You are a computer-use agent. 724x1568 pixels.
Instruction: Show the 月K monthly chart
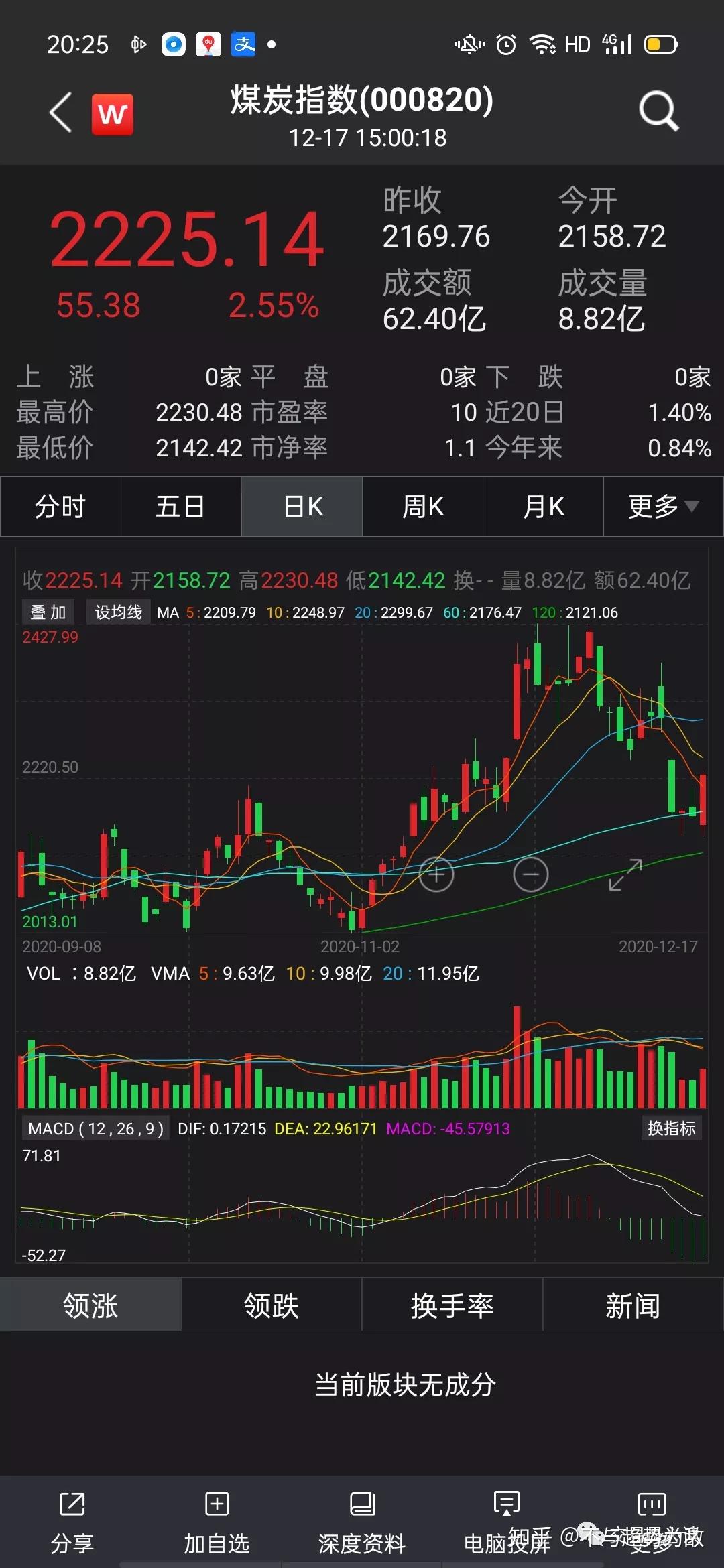point(544,507)
